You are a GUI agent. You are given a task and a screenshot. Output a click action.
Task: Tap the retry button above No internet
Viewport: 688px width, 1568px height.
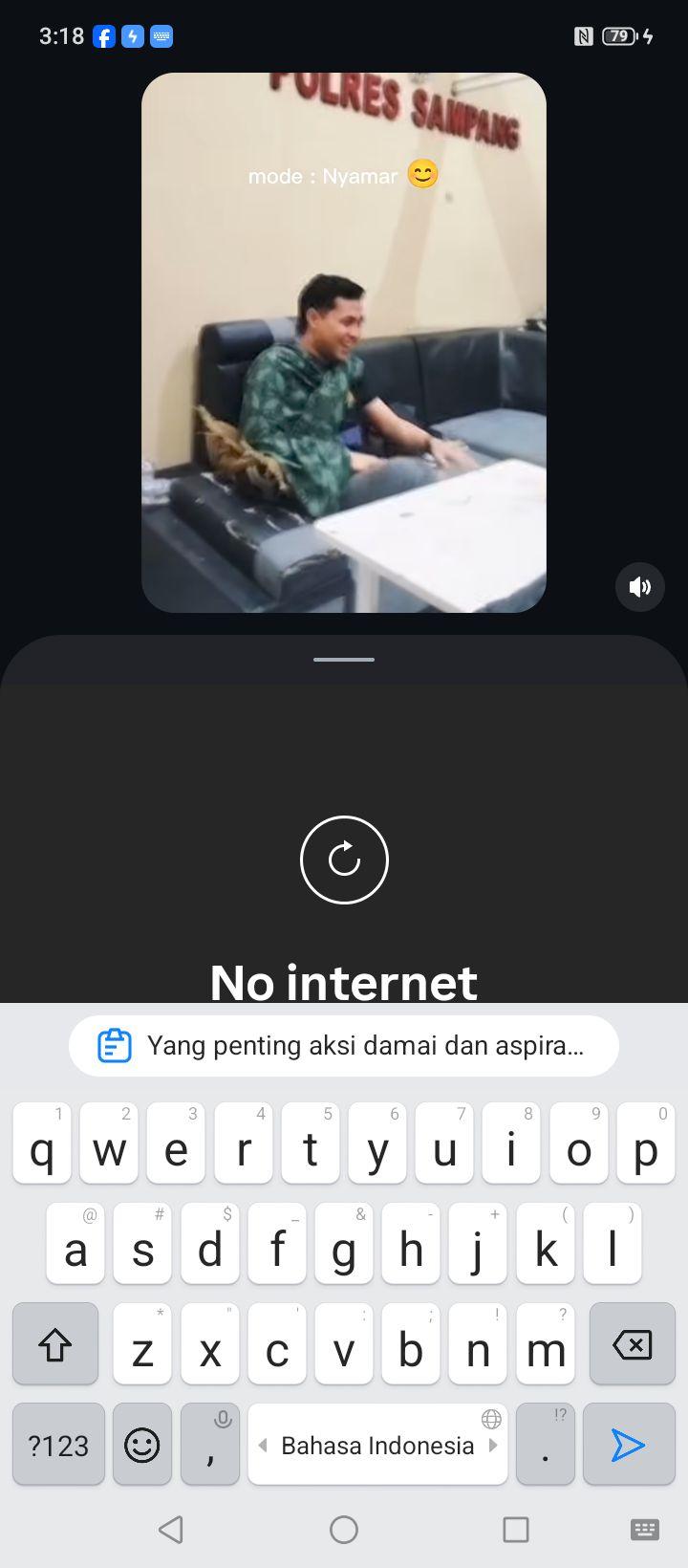[344, 860]
